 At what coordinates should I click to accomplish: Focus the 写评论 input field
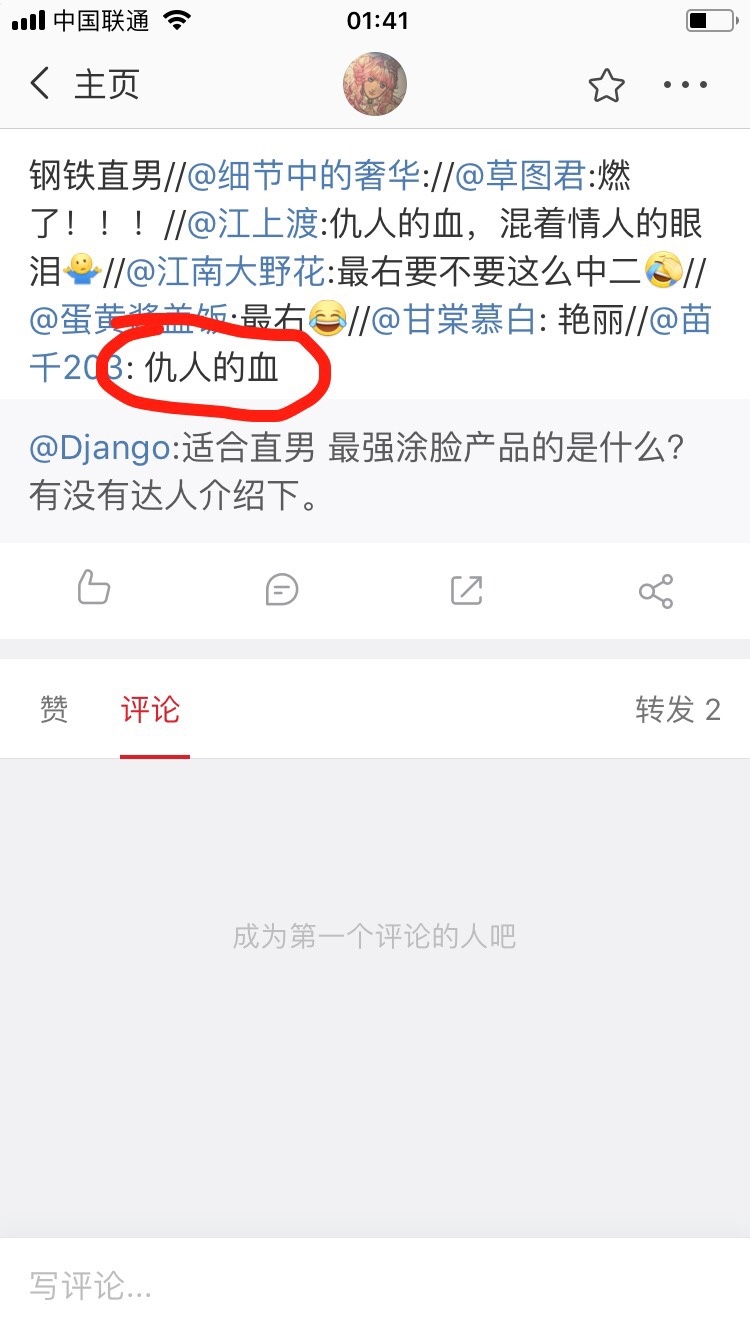(x=375, y=1286)
